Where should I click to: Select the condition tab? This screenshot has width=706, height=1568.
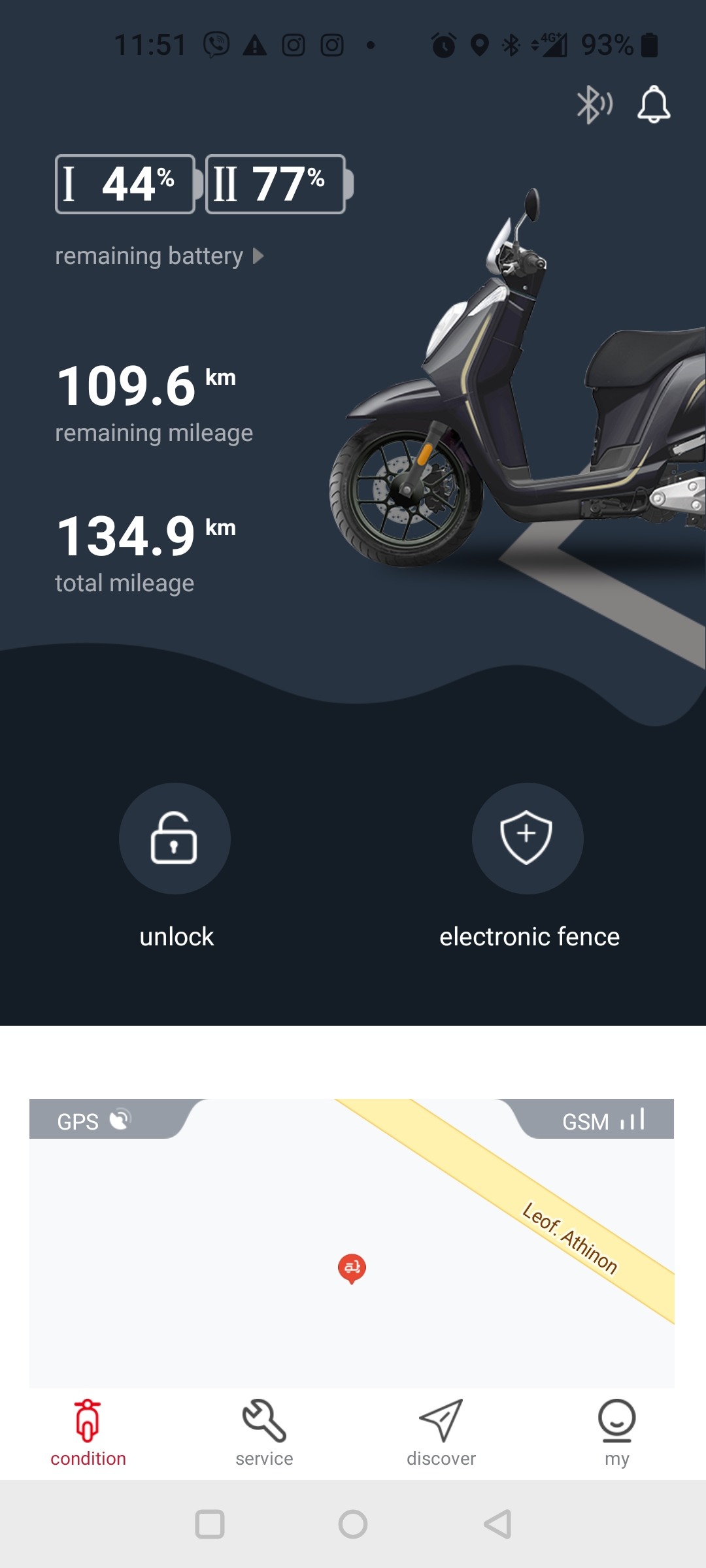(88, 1432)
